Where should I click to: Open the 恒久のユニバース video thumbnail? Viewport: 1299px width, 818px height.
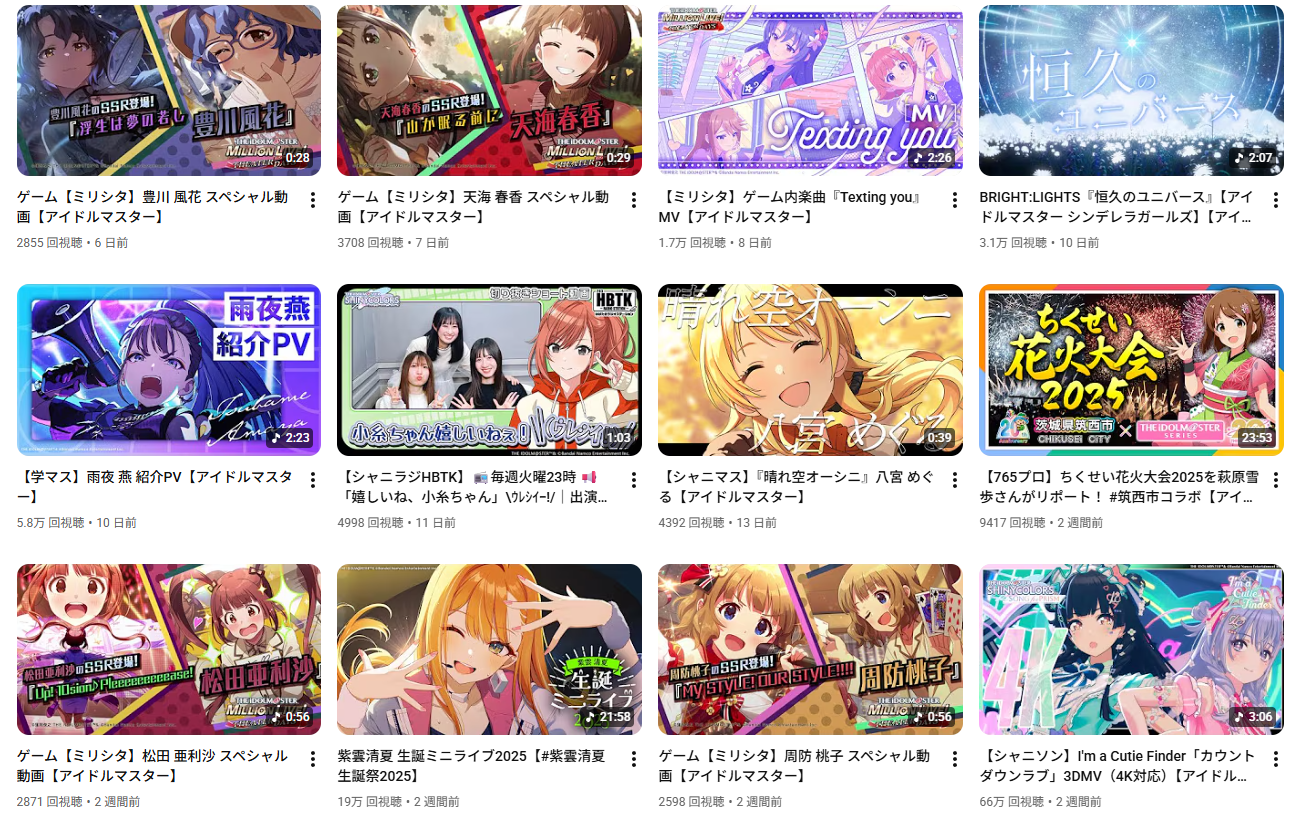[1131, 90]
